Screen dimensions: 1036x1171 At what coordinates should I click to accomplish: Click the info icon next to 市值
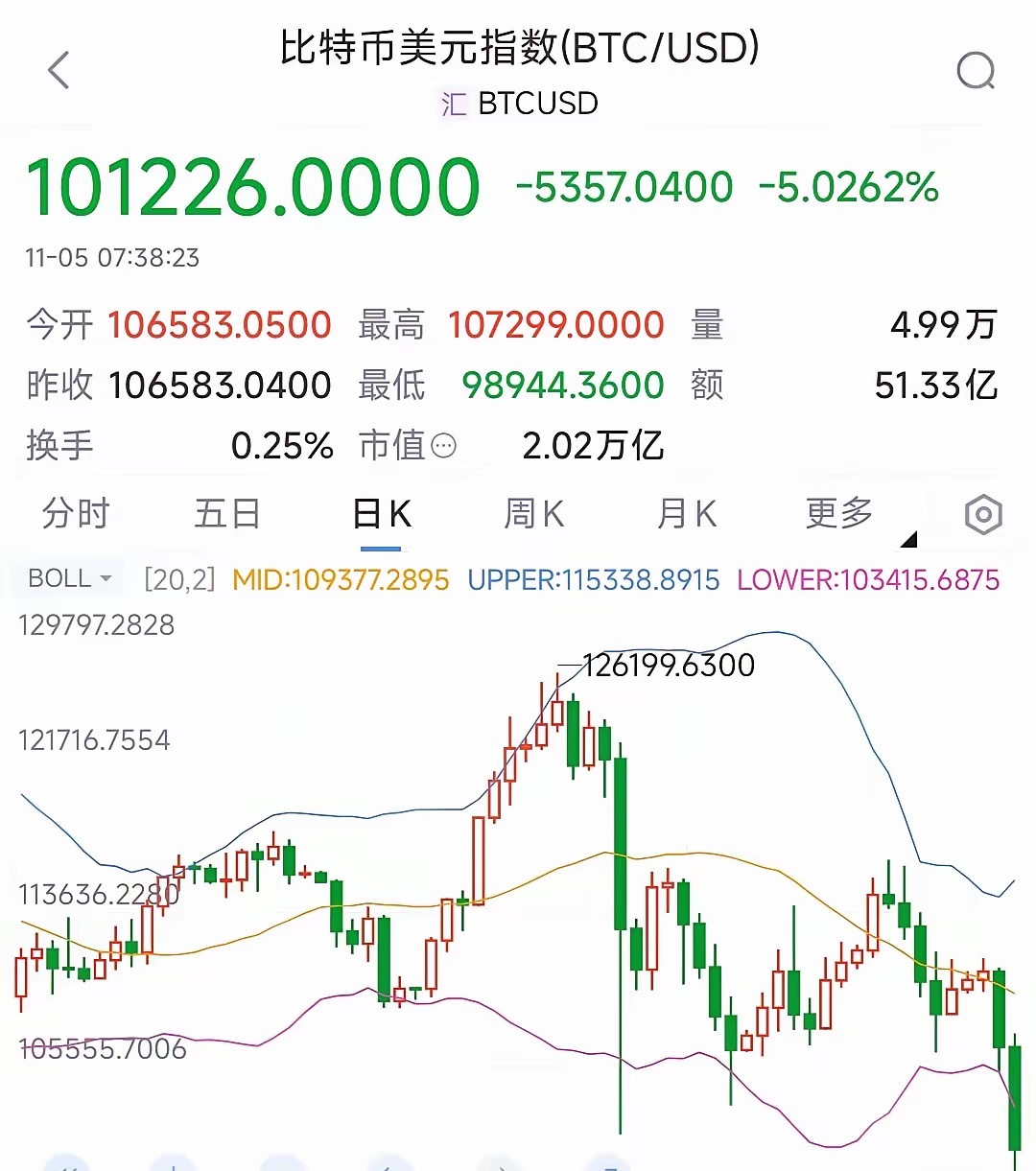[x=445, y=446]
